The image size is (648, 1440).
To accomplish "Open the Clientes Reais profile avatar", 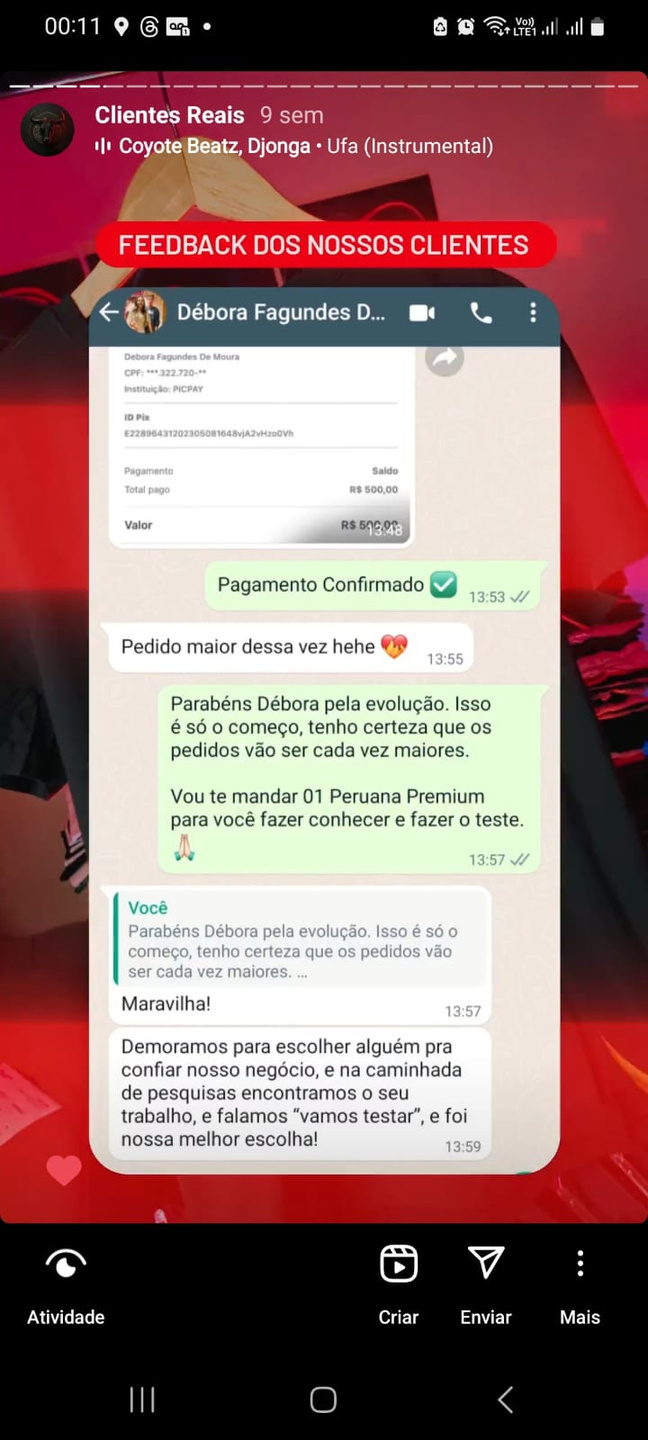I will [47, 130].
